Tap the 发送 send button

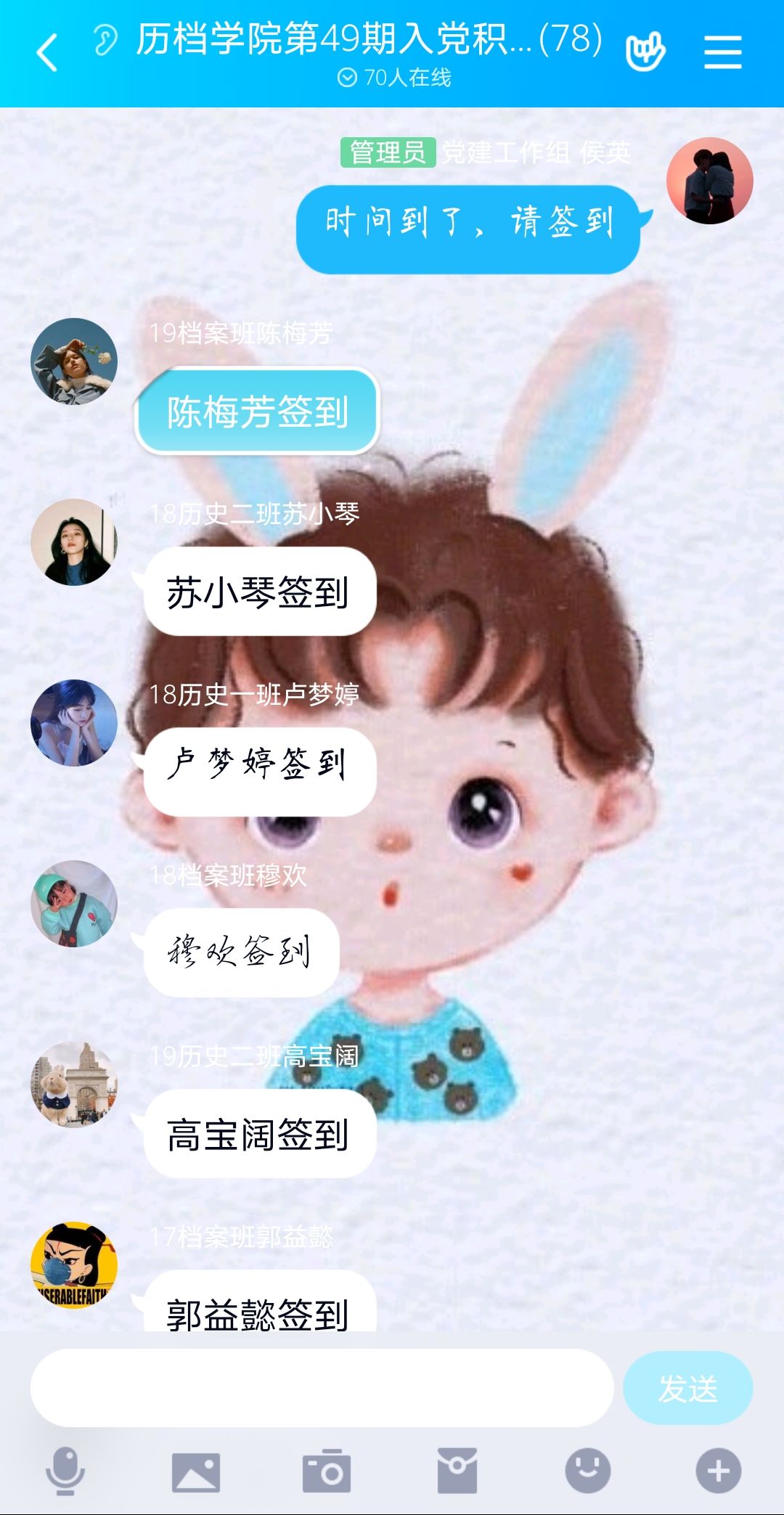(687, 1388)
